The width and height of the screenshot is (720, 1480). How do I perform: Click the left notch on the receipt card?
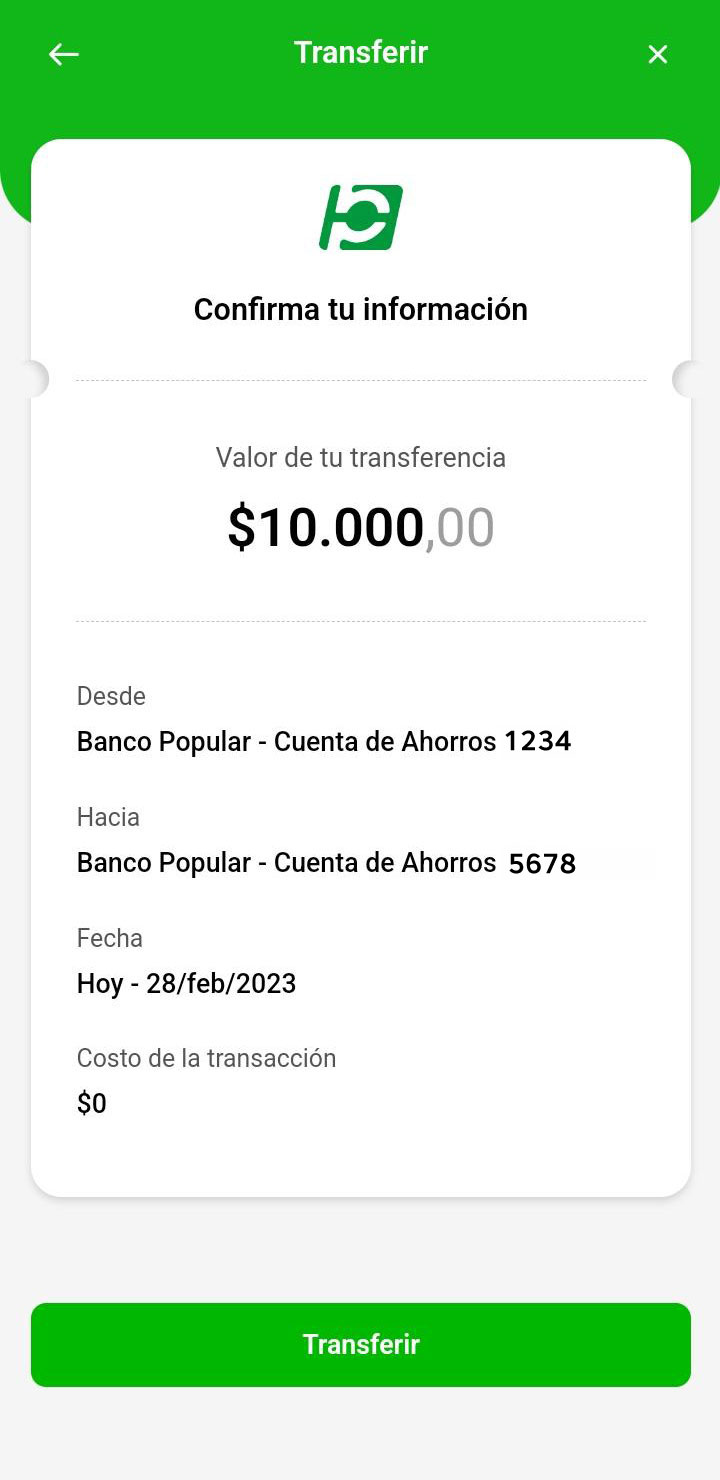[x=34, y=379]
